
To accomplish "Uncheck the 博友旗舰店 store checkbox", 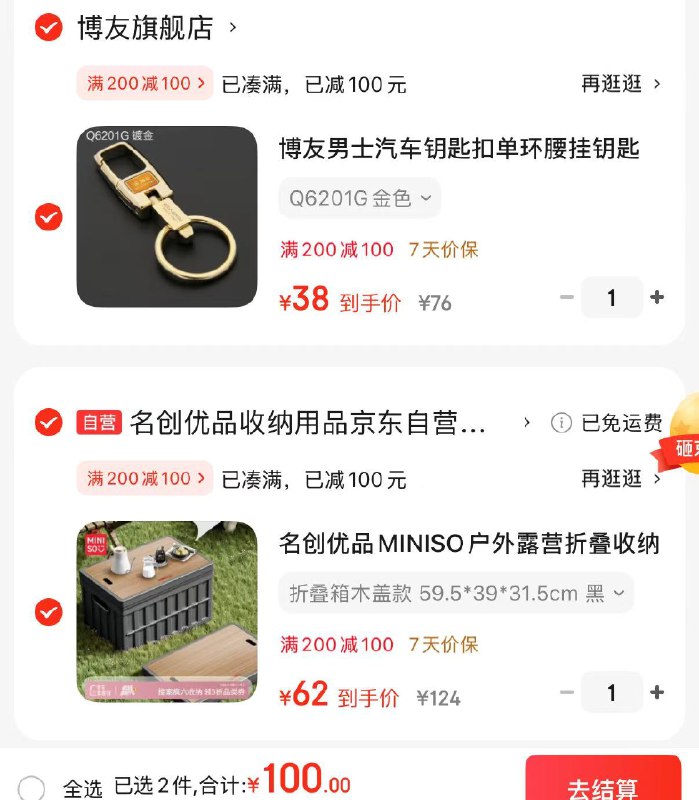I will tap(48, 27).
